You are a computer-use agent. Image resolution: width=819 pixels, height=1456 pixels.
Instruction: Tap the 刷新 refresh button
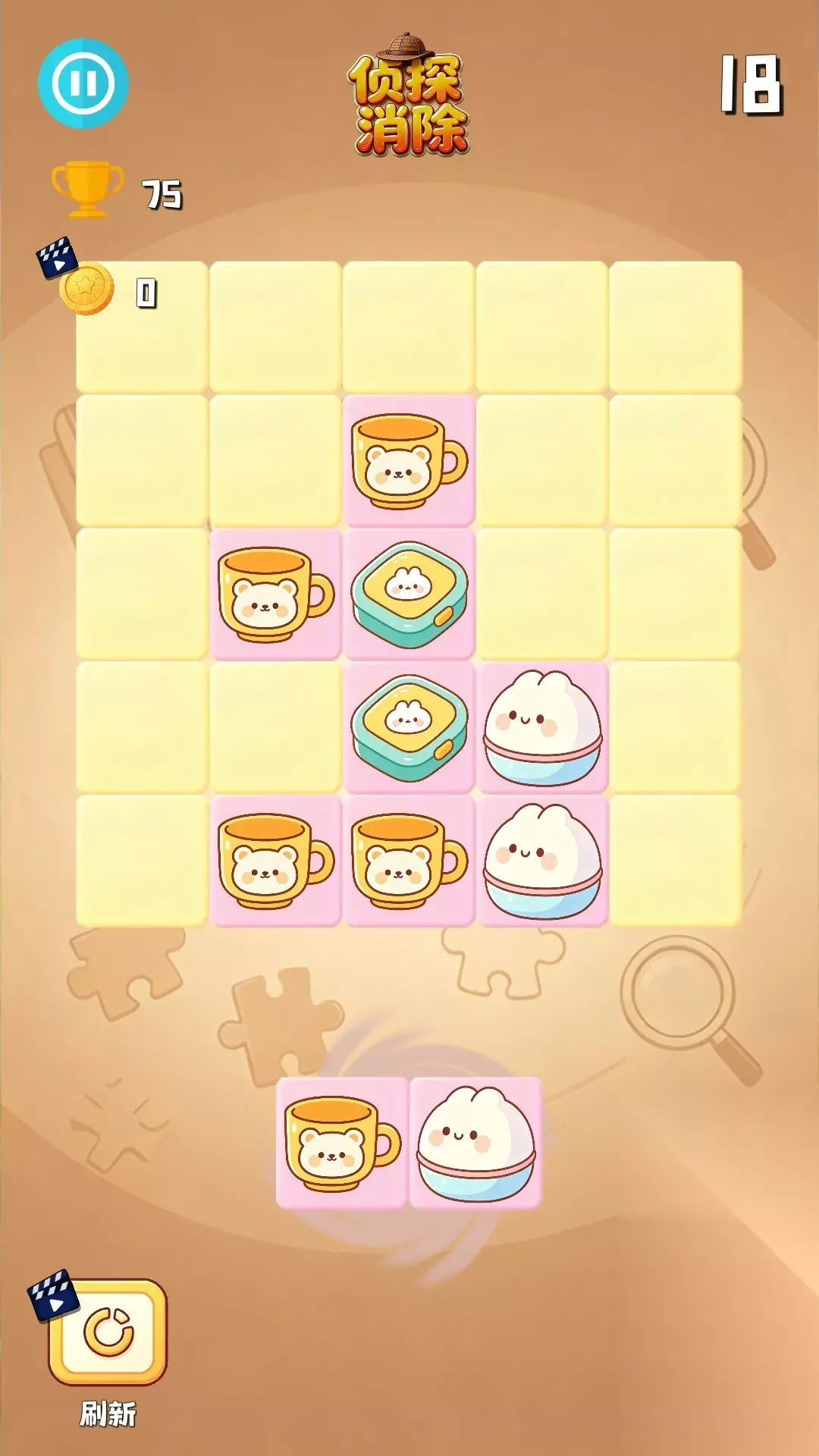point(108,1332)
